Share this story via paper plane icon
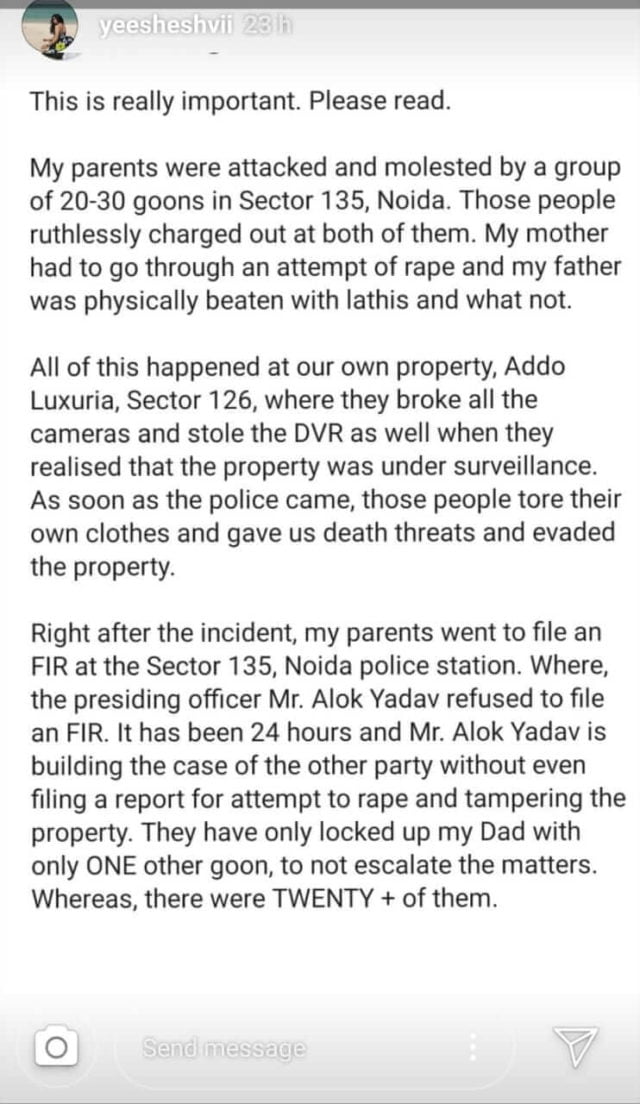The width and height of the screenshot is (640, 1104). (x=575, y=1047)
